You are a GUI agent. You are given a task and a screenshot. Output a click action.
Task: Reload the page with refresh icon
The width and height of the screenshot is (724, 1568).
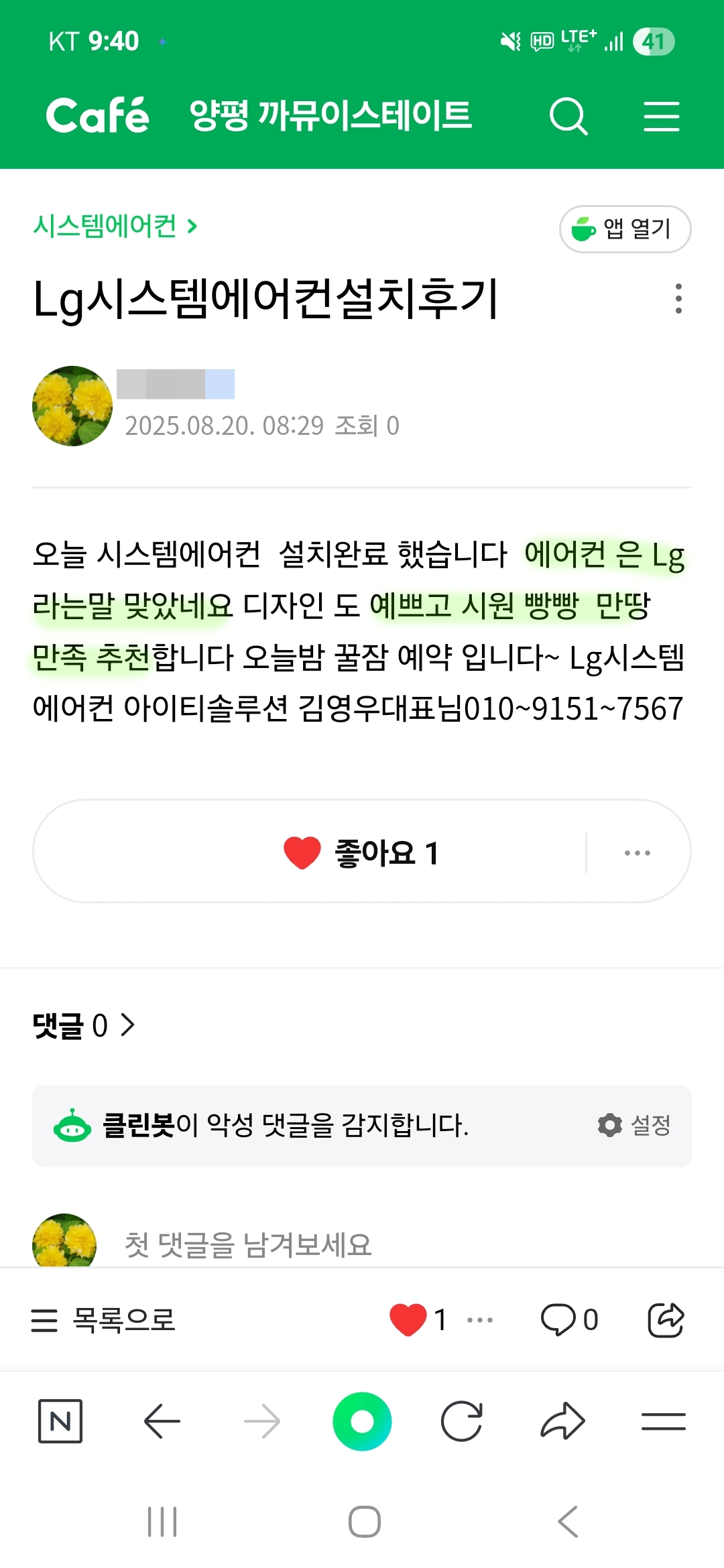point(462,1421)
